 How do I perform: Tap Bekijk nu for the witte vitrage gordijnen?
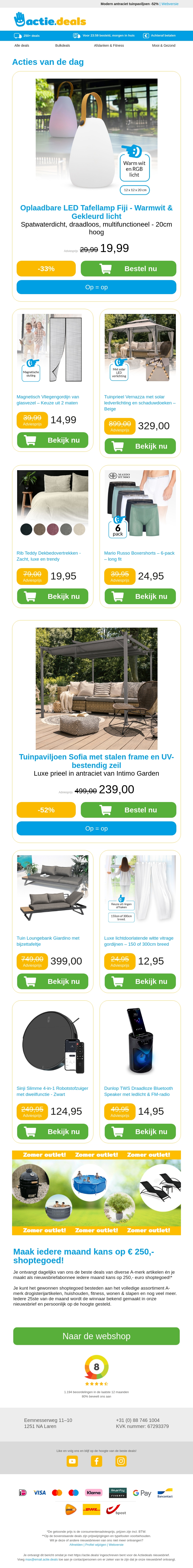tap(140, 981)
